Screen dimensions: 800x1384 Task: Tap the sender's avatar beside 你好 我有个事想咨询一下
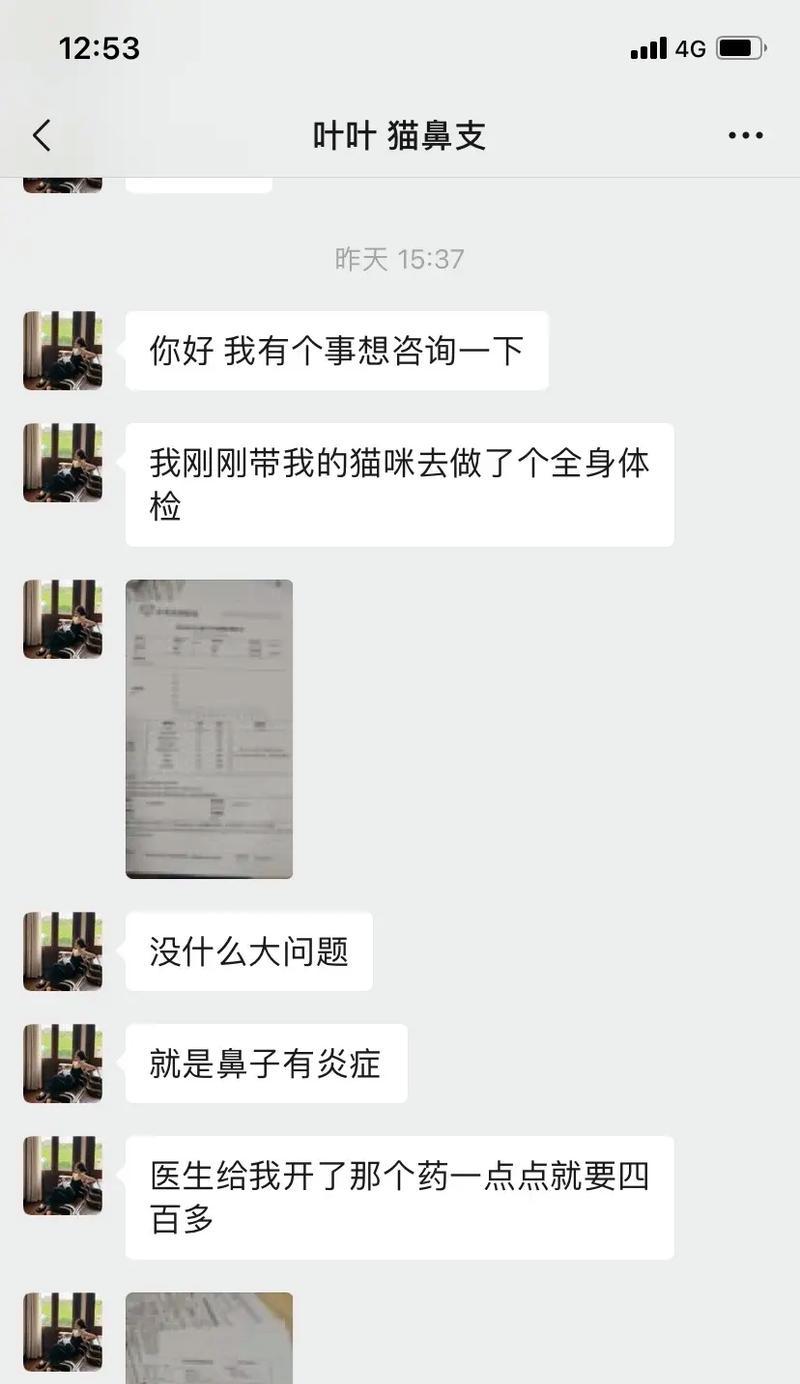coord(63,350)
